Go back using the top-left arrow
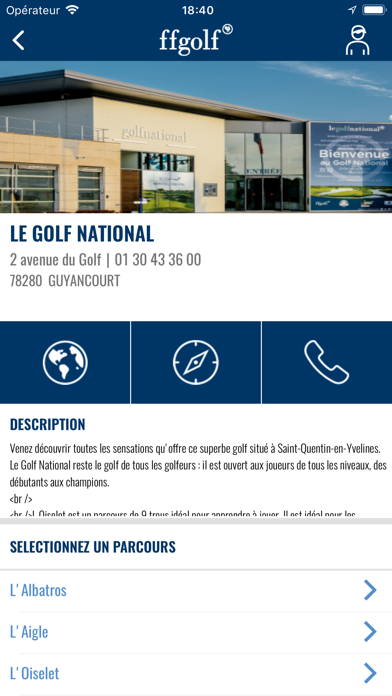Image resolution: width=392 pixels, height=696 pixels. pyautogui.click(x=18, y=40)
